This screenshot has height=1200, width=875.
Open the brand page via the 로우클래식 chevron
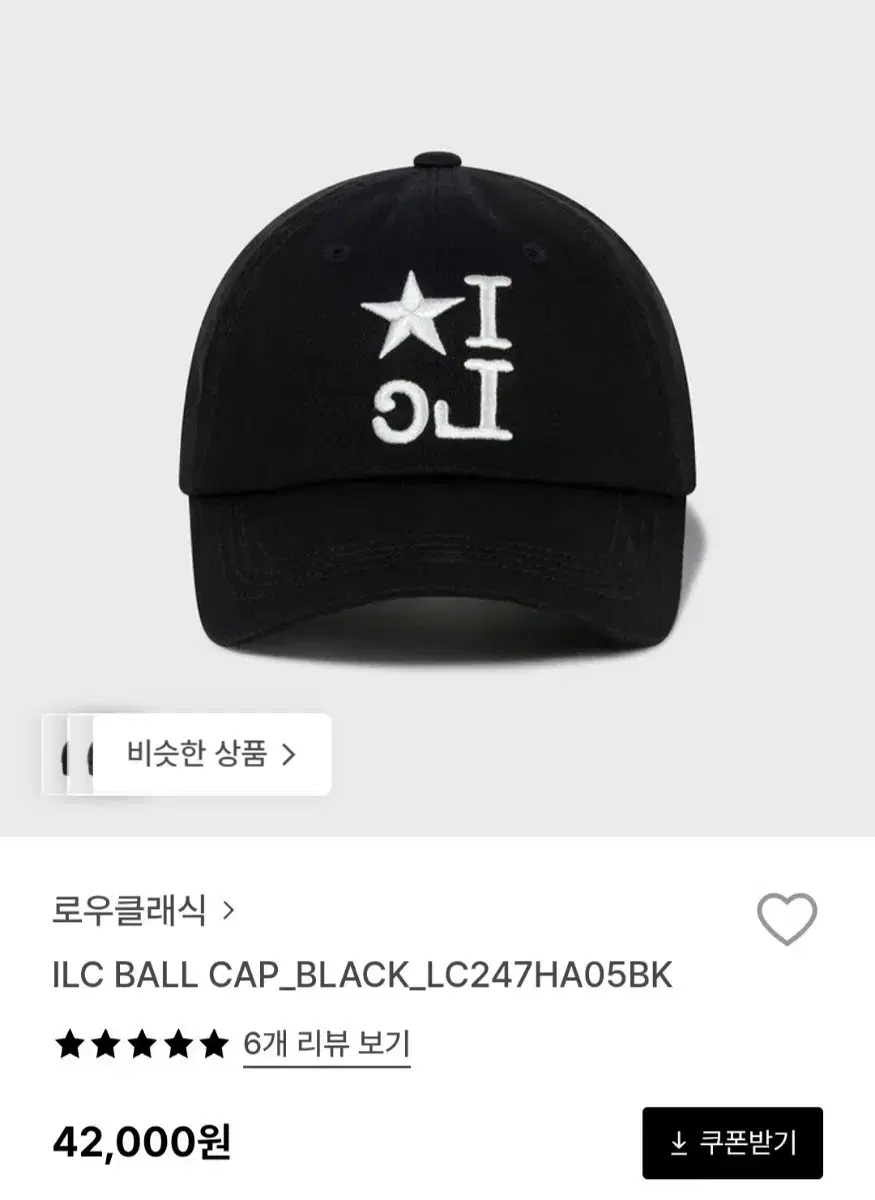228,911
